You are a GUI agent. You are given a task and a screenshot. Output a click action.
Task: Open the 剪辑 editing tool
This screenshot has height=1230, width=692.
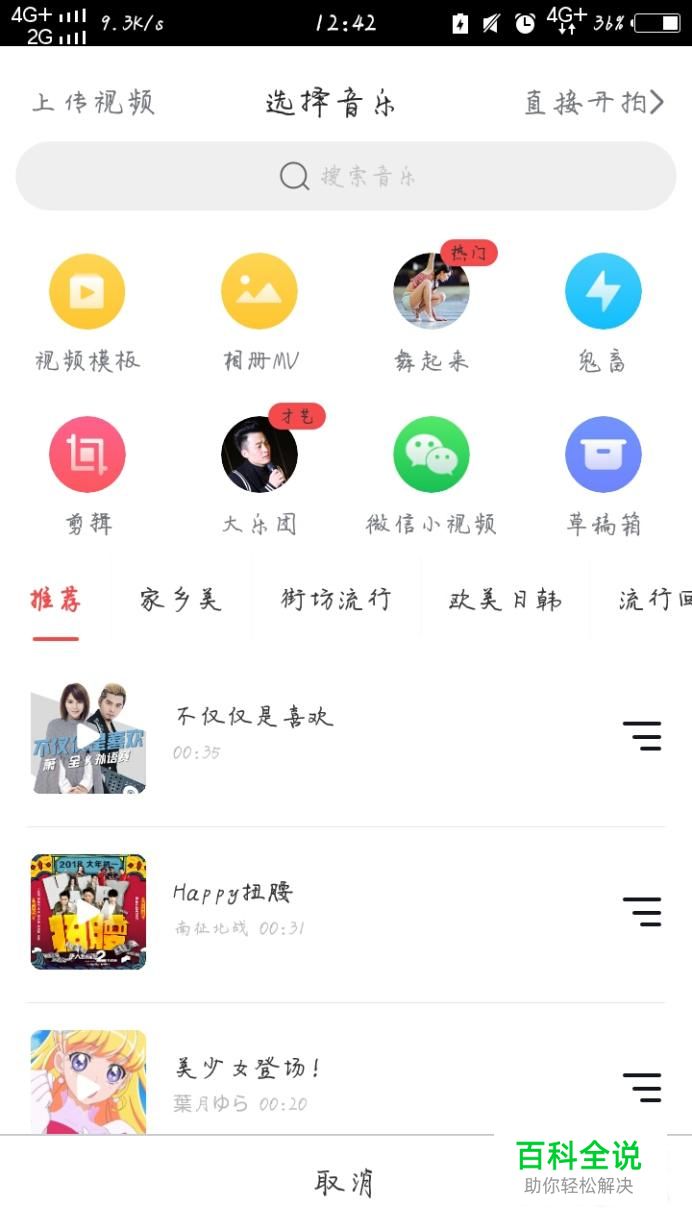click(87, 455)
